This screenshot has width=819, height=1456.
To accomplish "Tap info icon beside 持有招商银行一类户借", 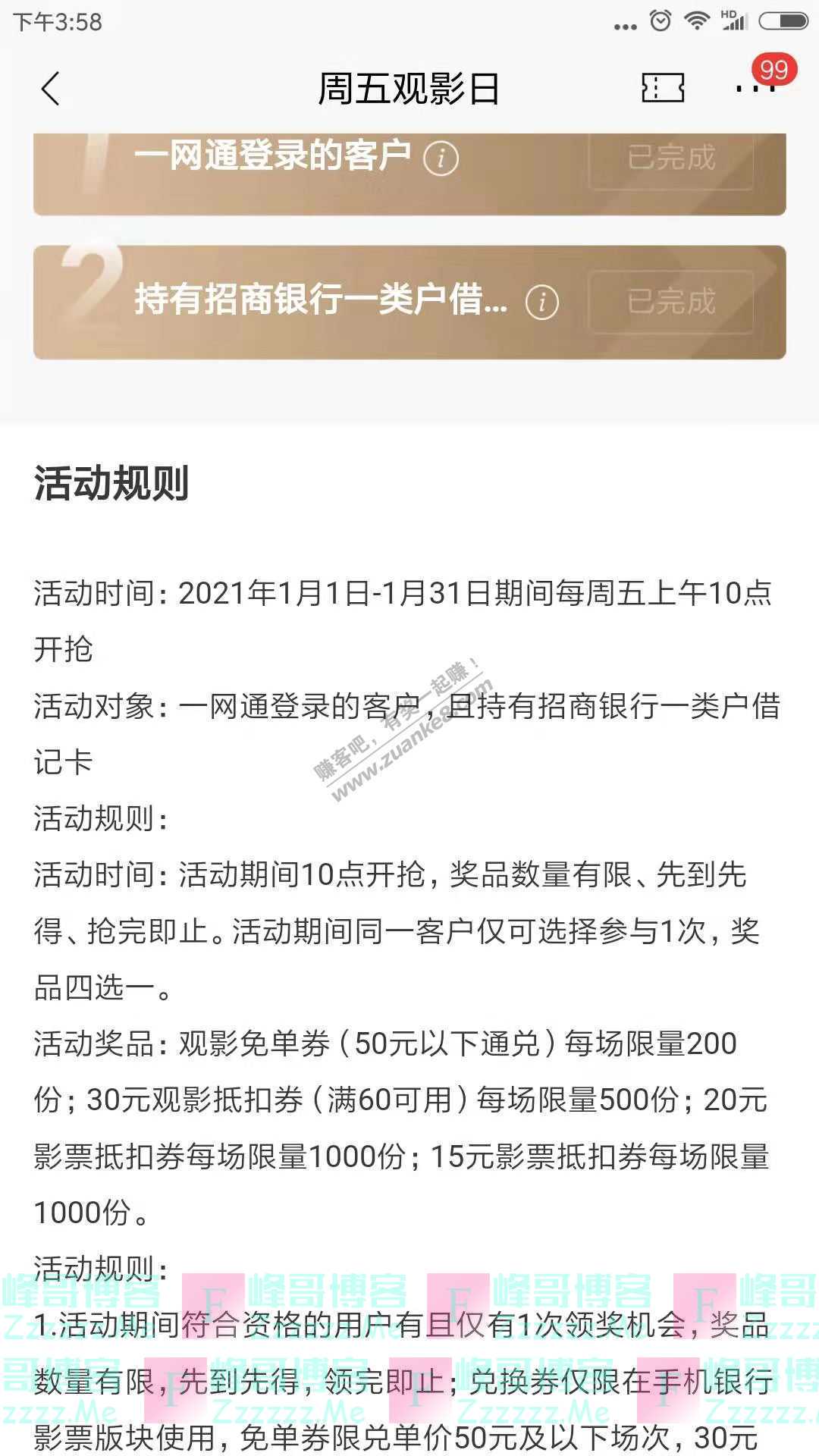I will pos(541,303).
